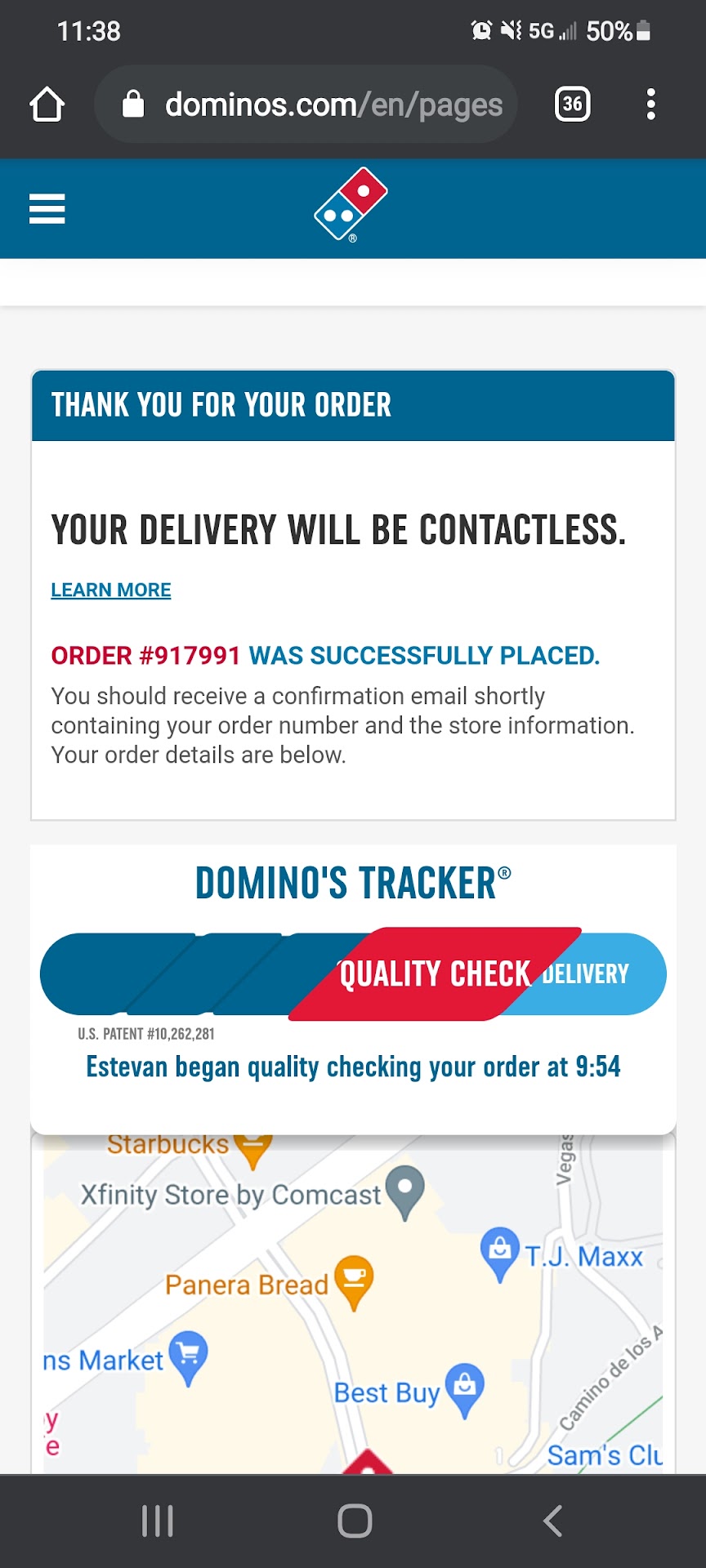706x1568 pixels.
Task: Open the hamburger menu
Action: (47, 208)
